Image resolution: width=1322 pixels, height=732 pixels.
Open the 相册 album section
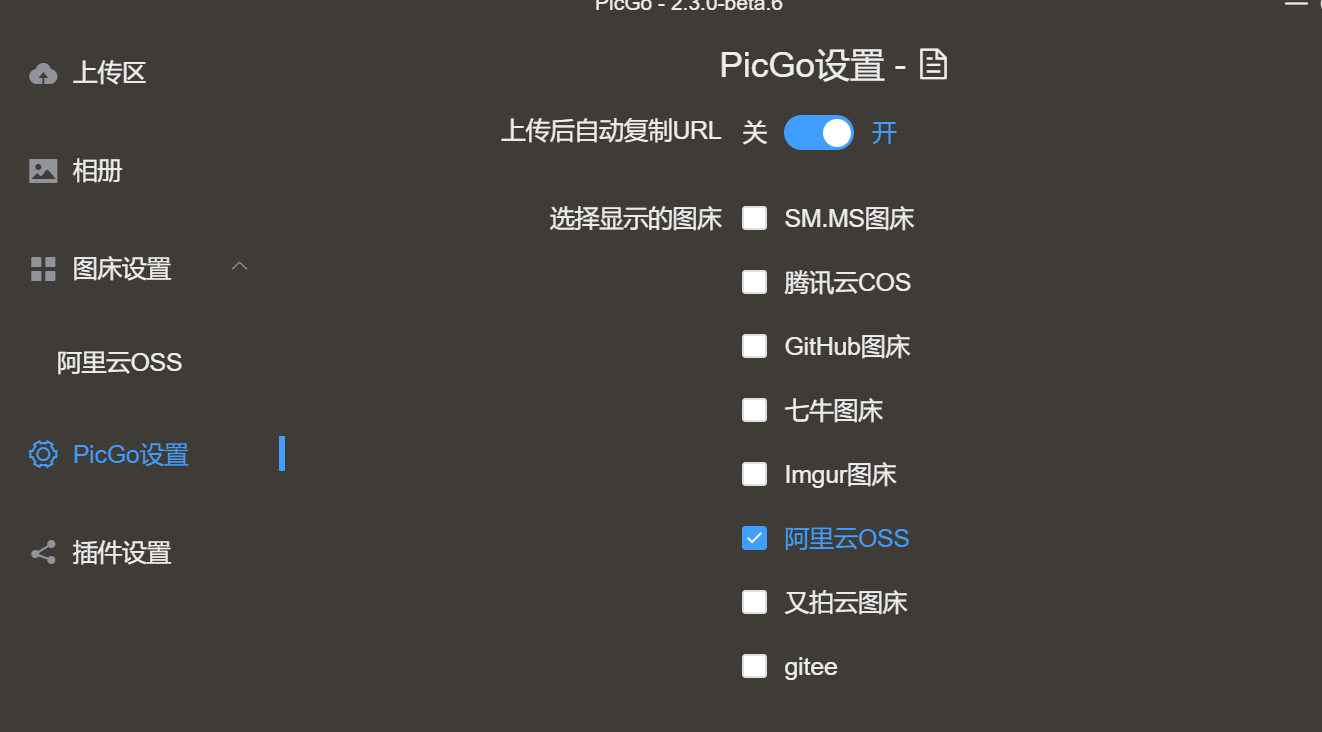pos(97,171)
